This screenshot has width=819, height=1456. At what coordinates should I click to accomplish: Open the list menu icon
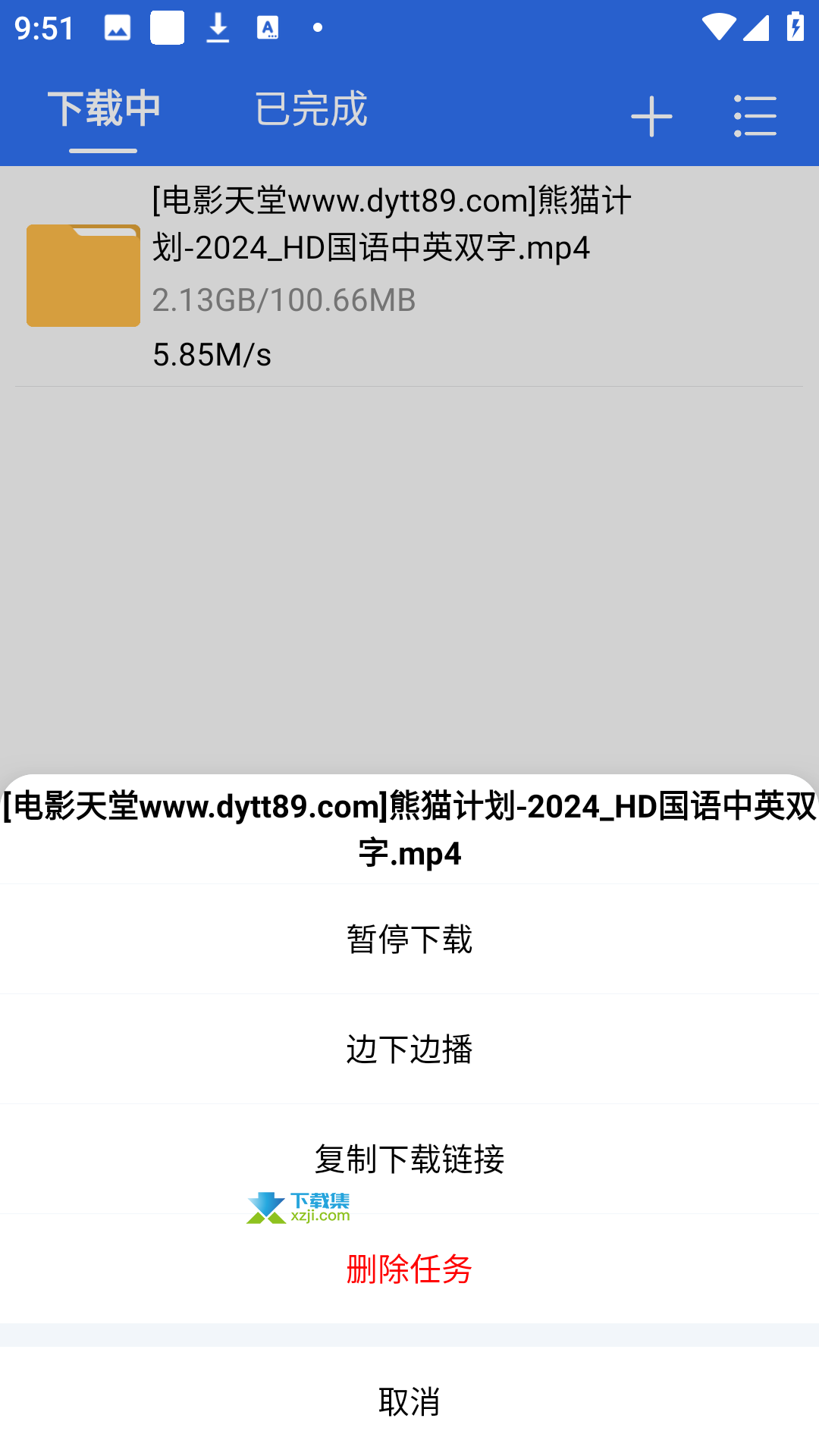pyautogui.click(x=755, y=117)
